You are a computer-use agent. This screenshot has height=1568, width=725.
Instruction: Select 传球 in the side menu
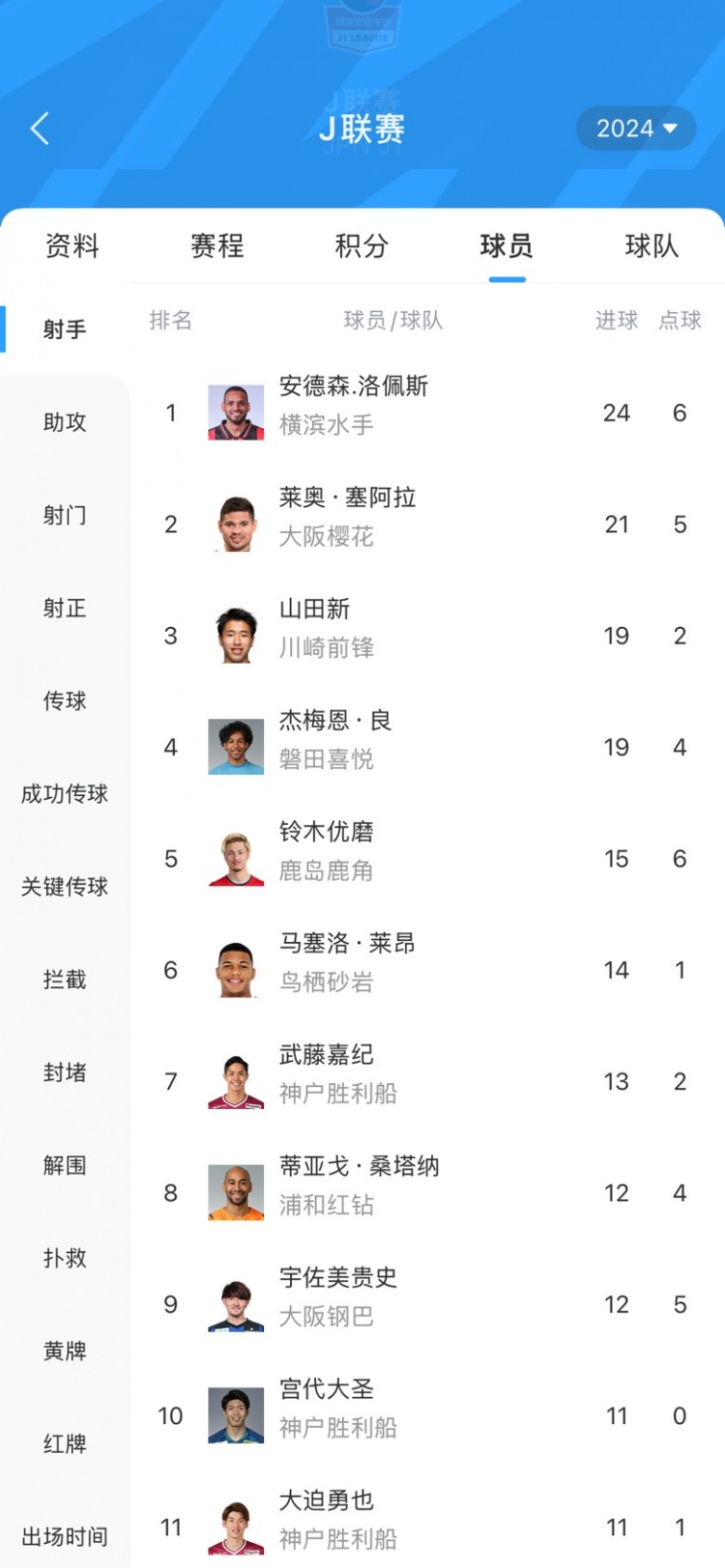[65, 700]
